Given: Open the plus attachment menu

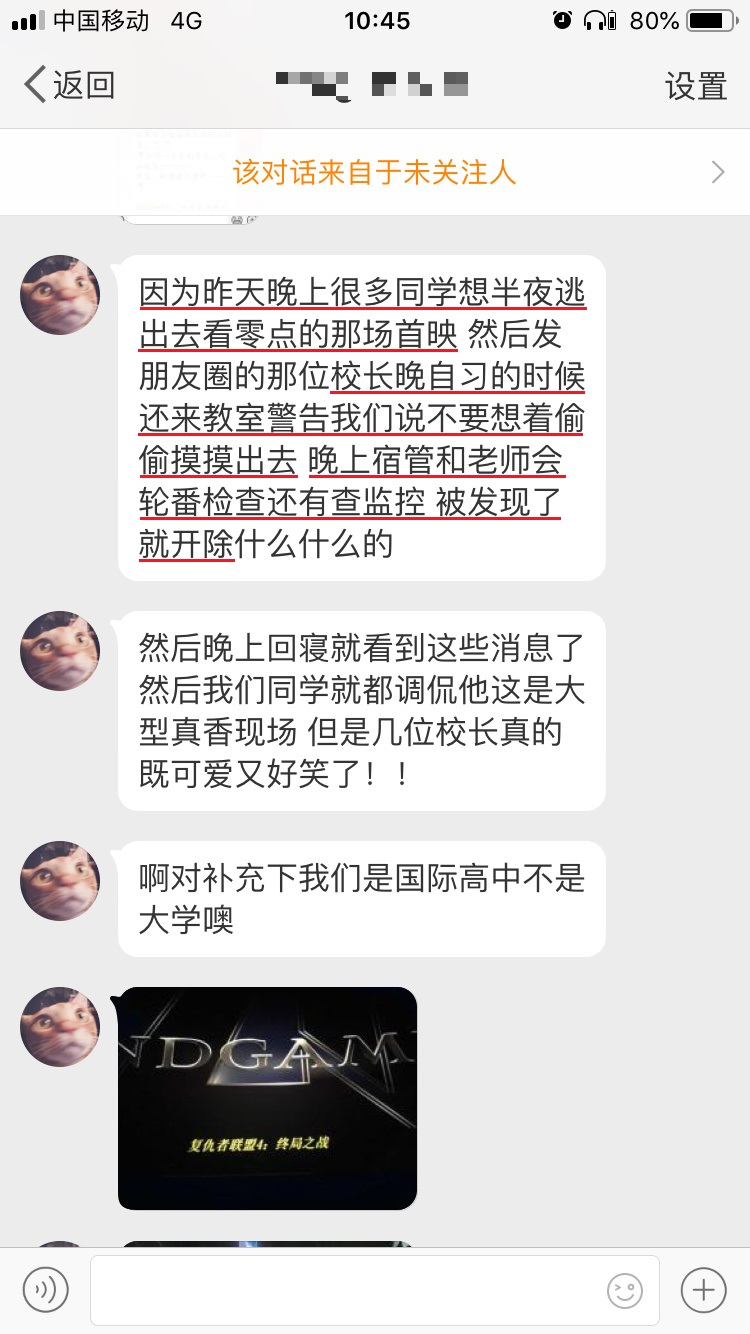Looking at the screenshot, I should point(703,1290).
